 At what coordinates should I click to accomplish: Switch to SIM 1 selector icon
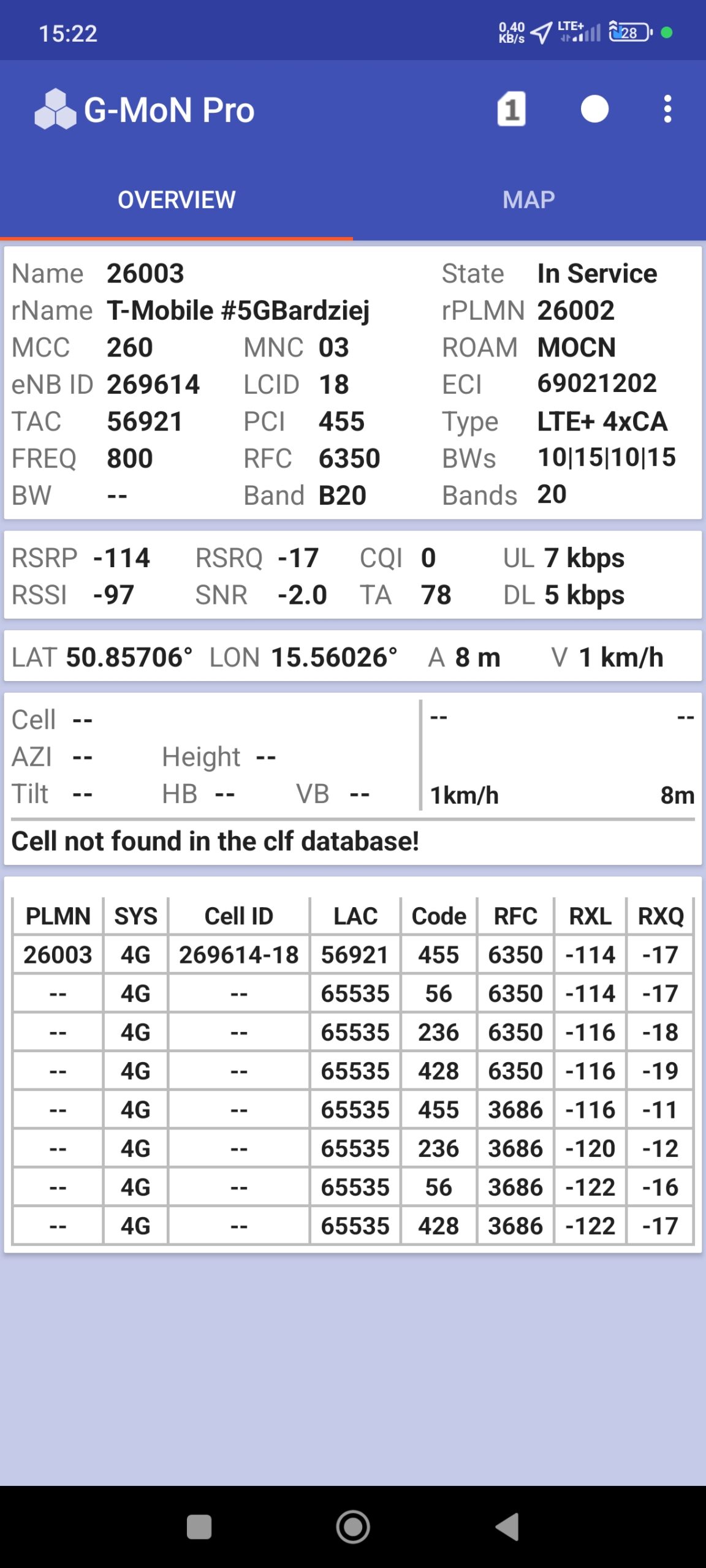pos(511,110)
